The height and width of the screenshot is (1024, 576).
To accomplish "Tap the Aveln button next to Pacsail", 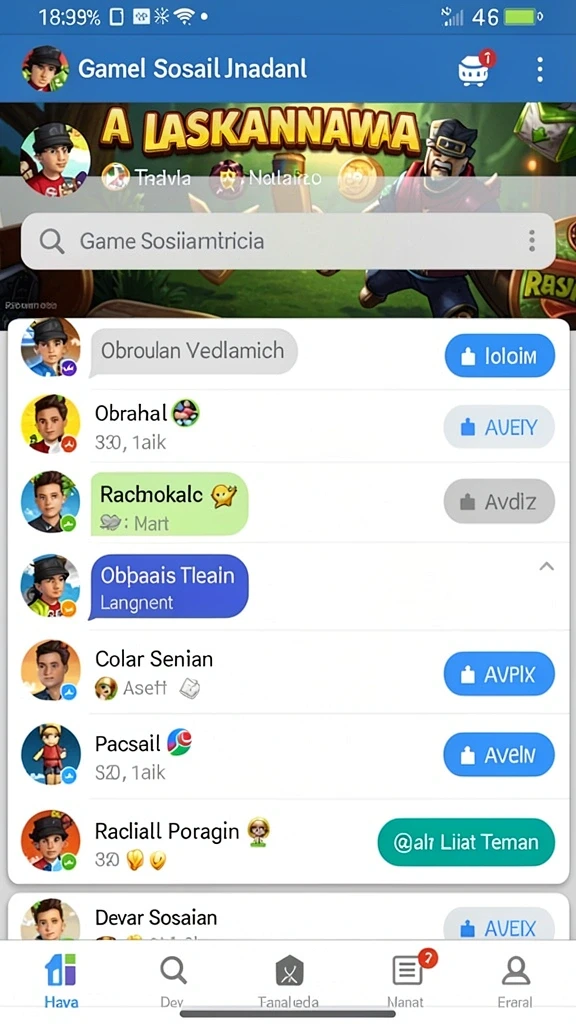I will pyautogui.click(x=500, y=755).
